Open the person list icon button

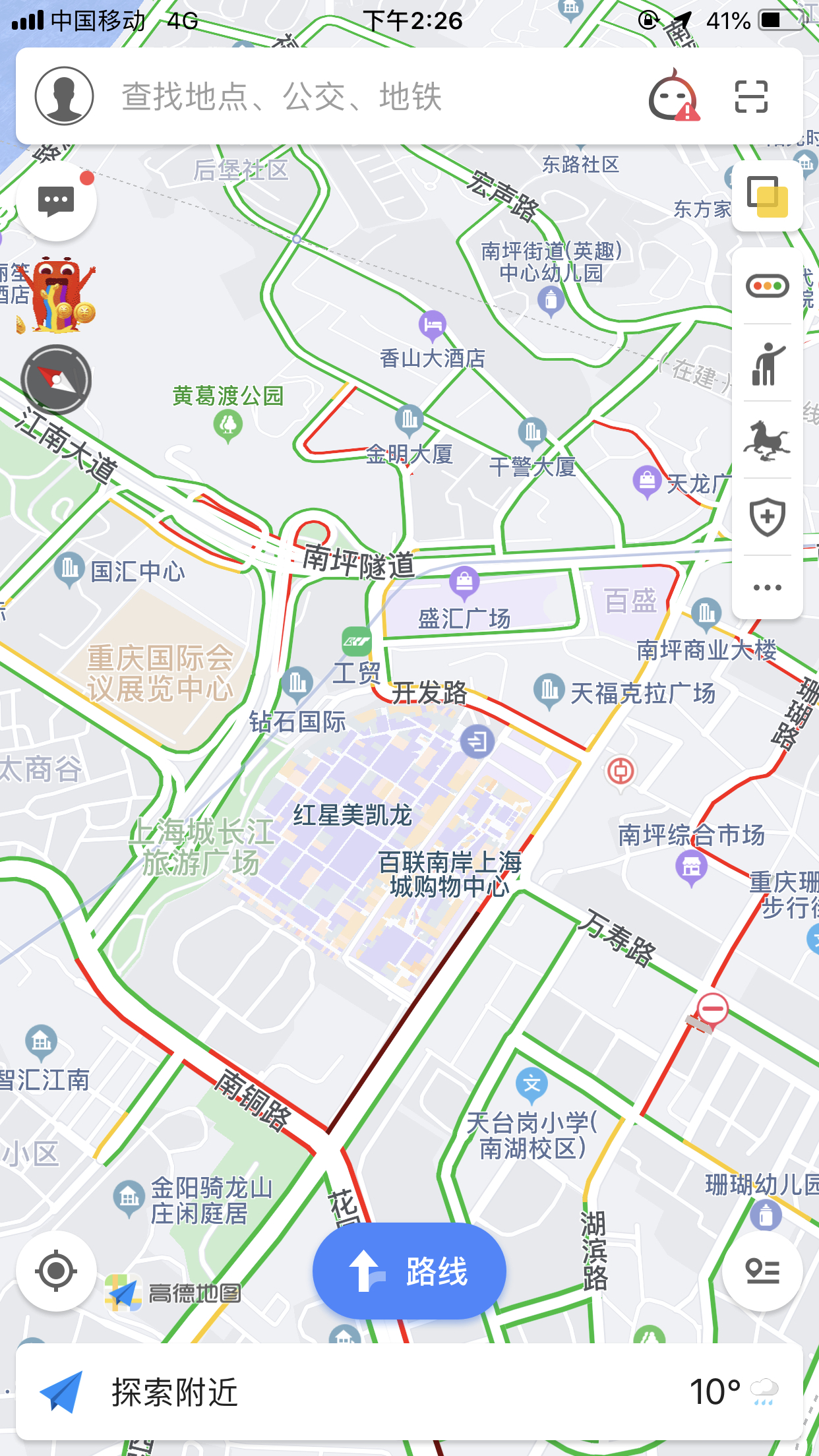click(x=762, y=1271)
